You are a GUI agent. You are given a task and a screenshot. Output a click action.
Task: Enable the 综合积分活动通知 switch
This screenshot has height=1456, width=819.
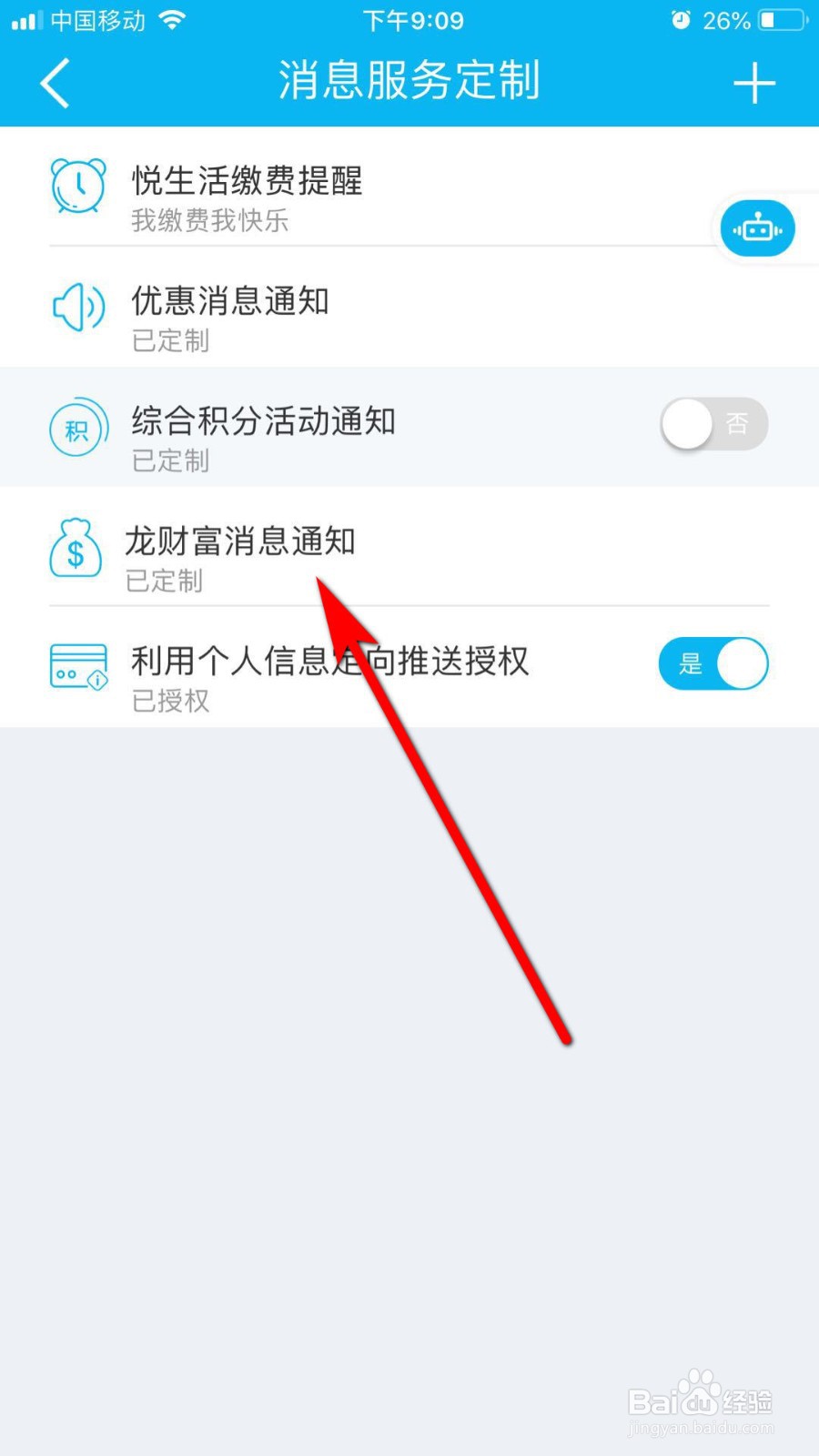pyautogui.click(x=713, y=424)
